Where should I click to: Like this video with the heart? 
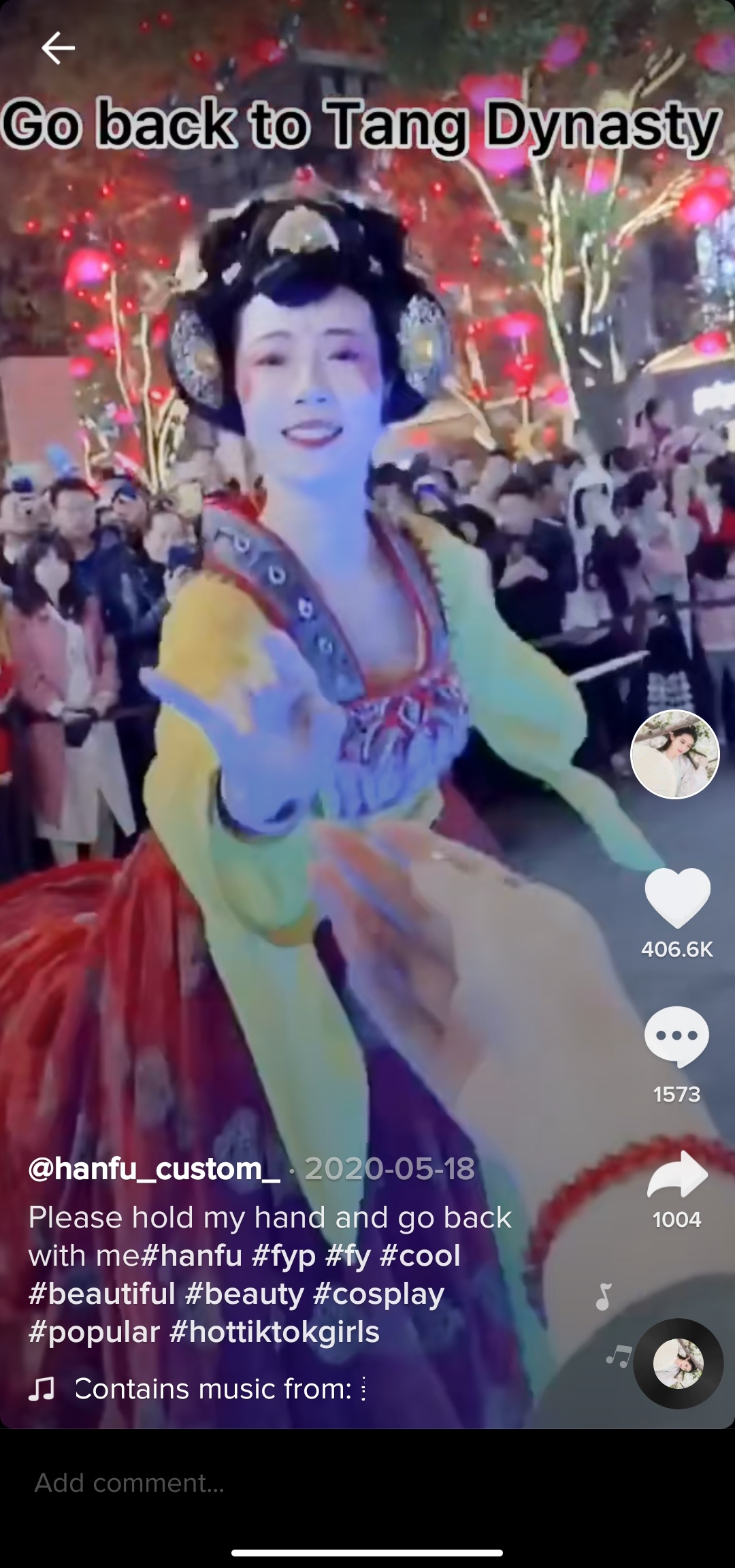pos(677,898)
